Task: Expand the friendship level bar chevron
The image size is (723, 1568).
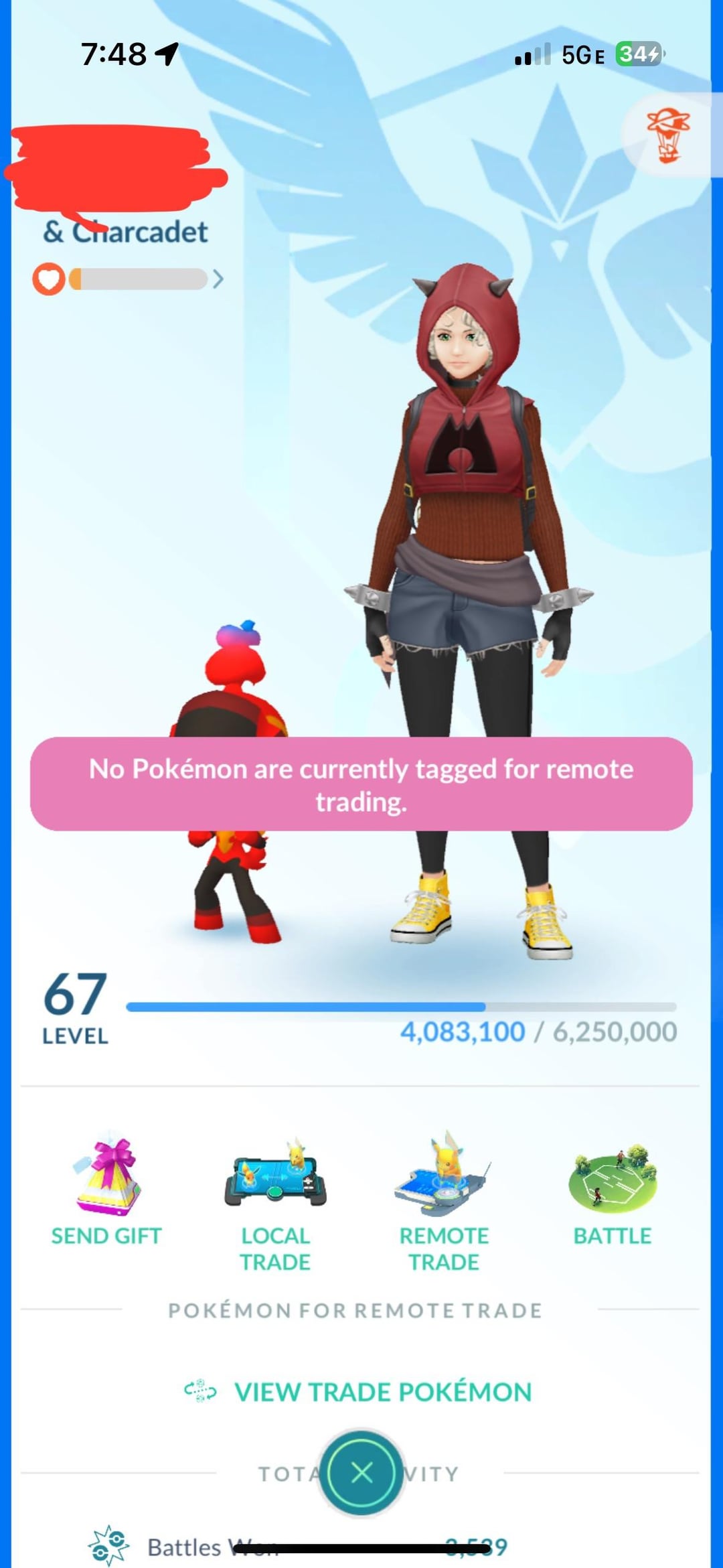Action: pyautogui.click(x=218, y=279)
